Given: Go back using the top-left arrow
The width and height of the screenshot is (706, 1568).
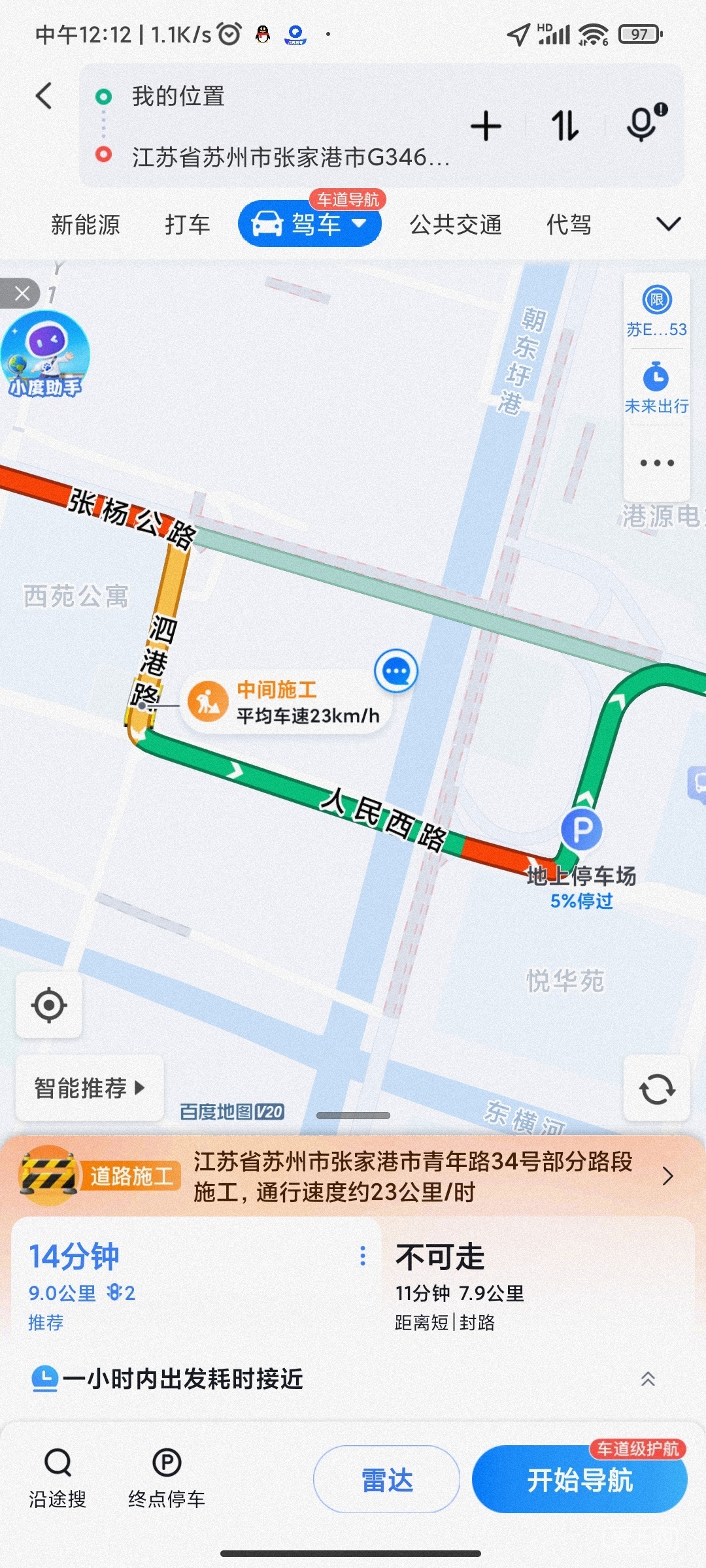Looking at the screenshot, I should point(44,97).
